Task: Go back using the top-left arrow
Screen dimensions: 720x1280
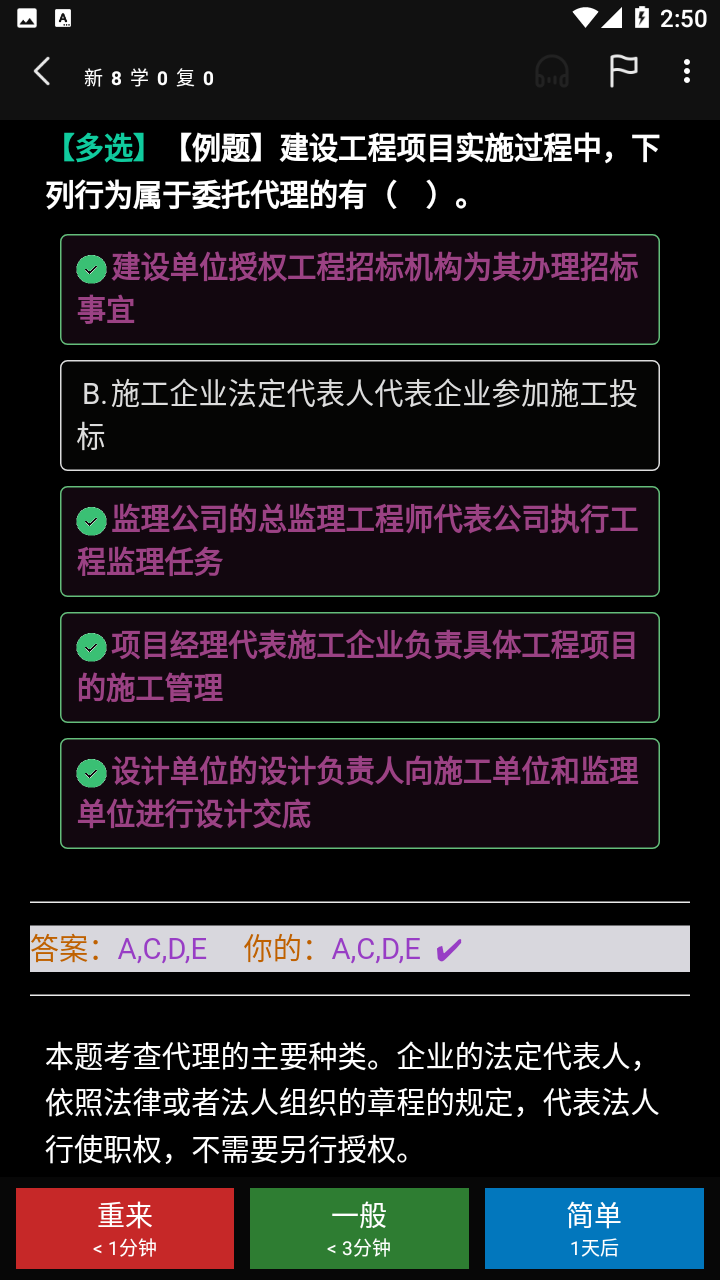Action: coord(42,72)
